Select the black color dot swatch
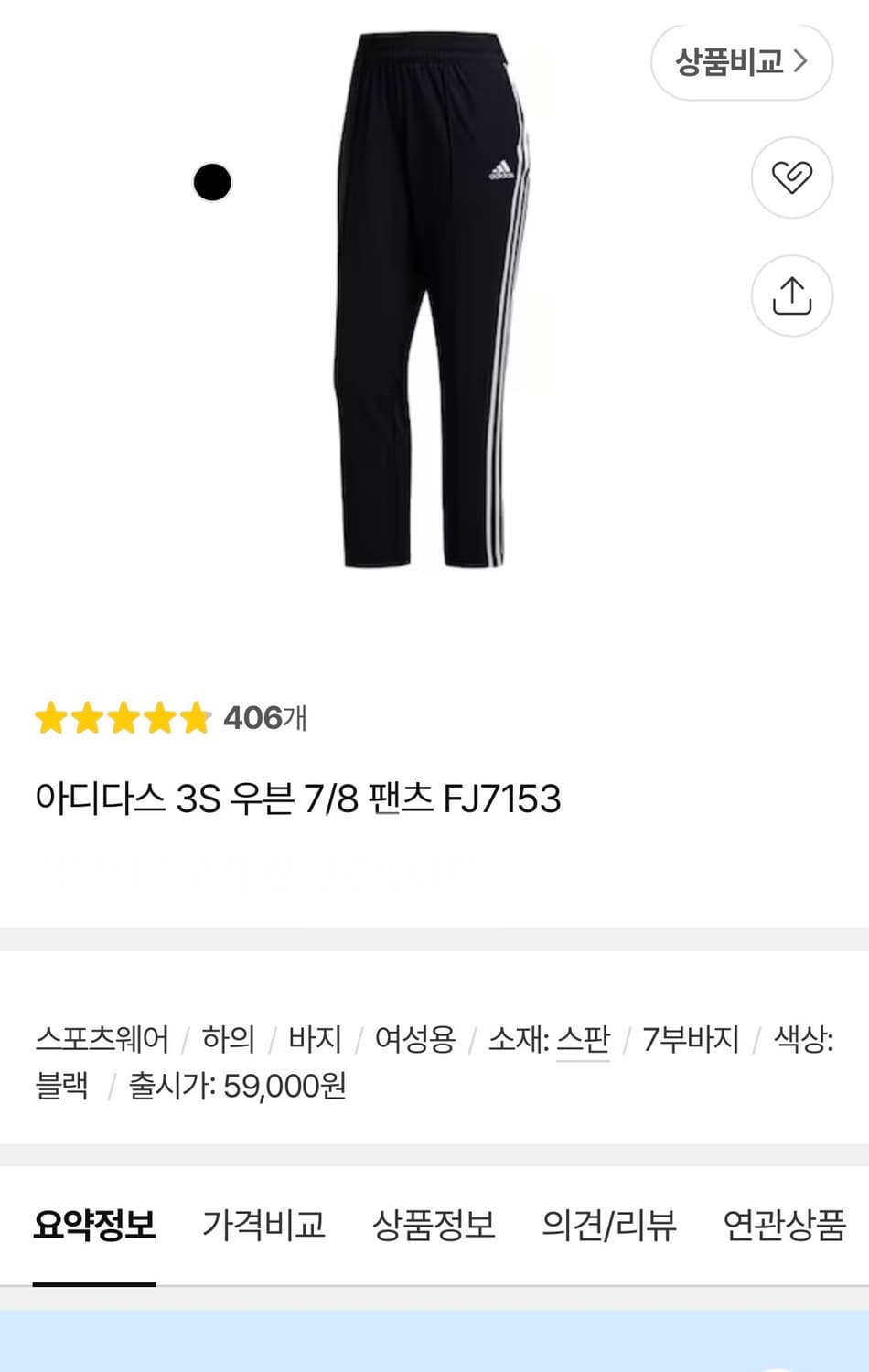The width and height of the screenshot is (869, 1372). click(212, 182)
